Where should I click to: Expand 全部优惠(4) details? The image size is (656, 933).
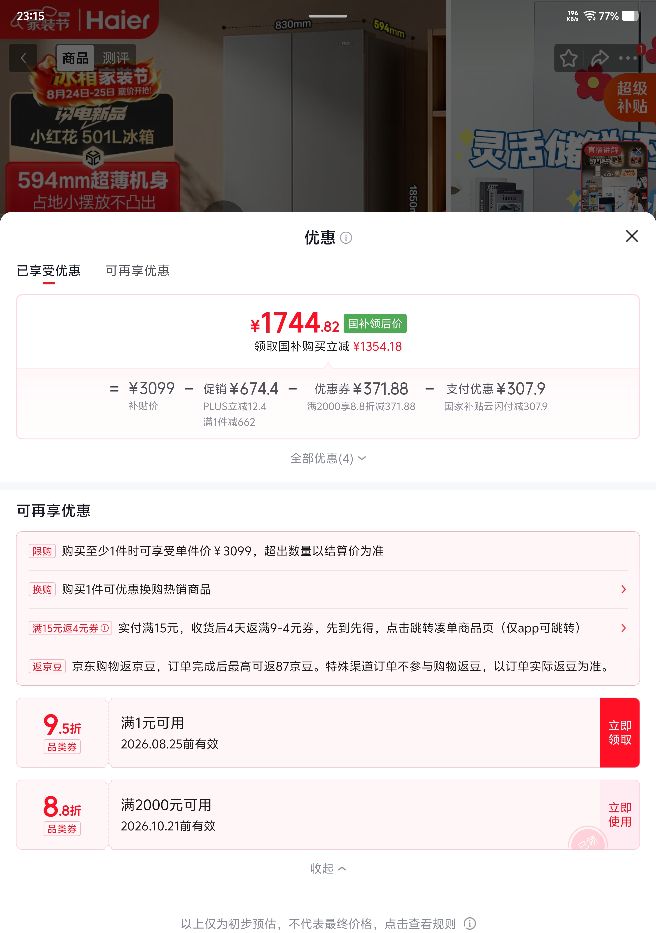[x=328, y=458]
